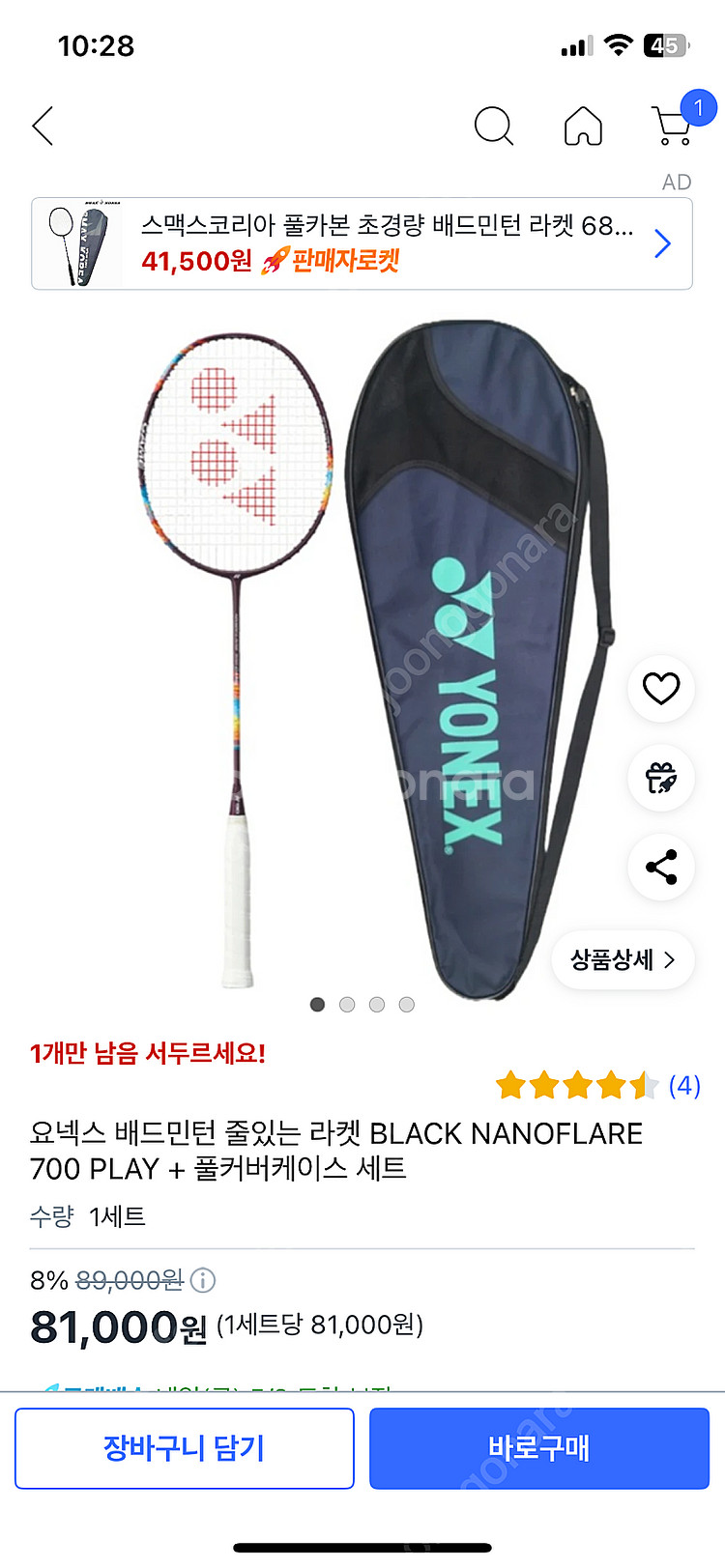View the star rating reviews (4)
725x1568 pixels.
coord(596,1086)
